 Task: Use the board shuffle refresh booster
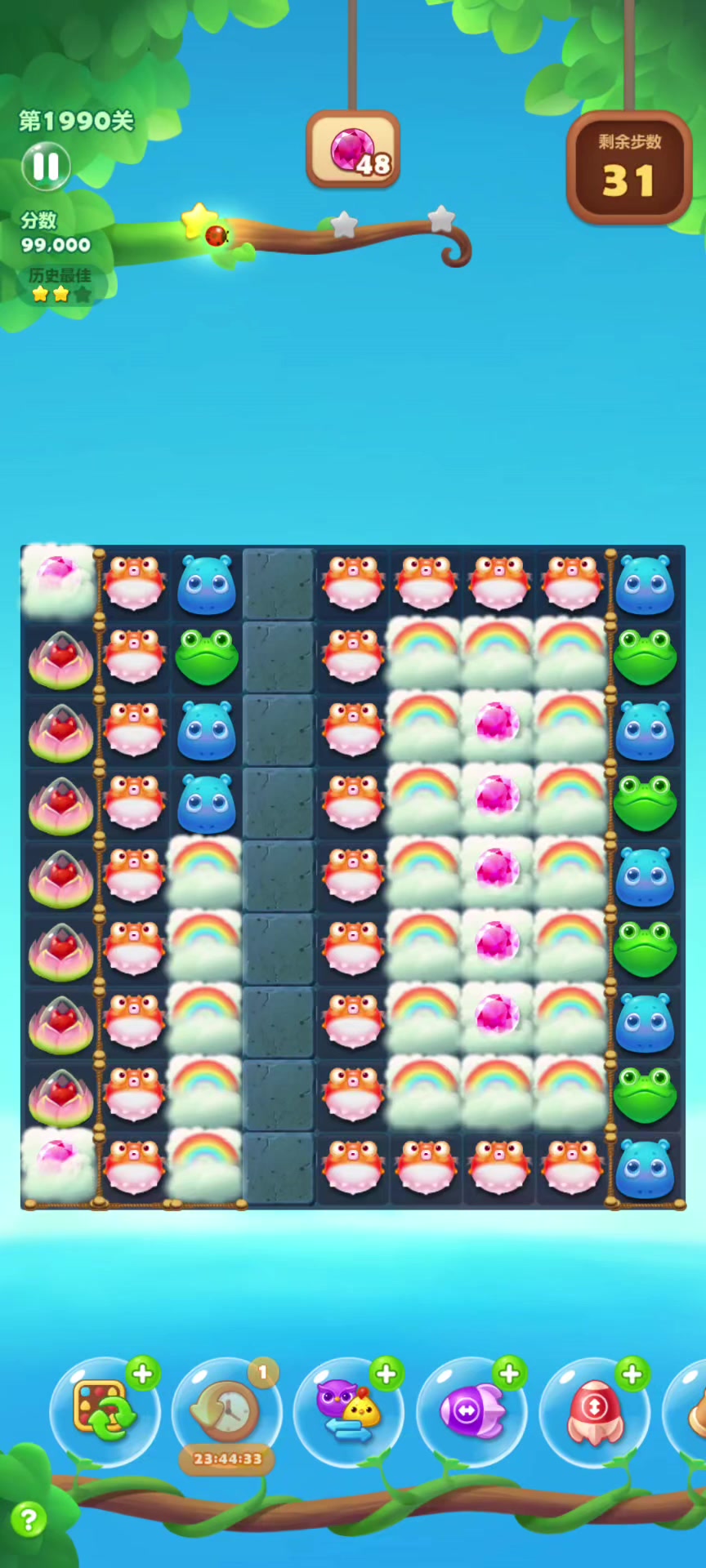coord(105,1411)
